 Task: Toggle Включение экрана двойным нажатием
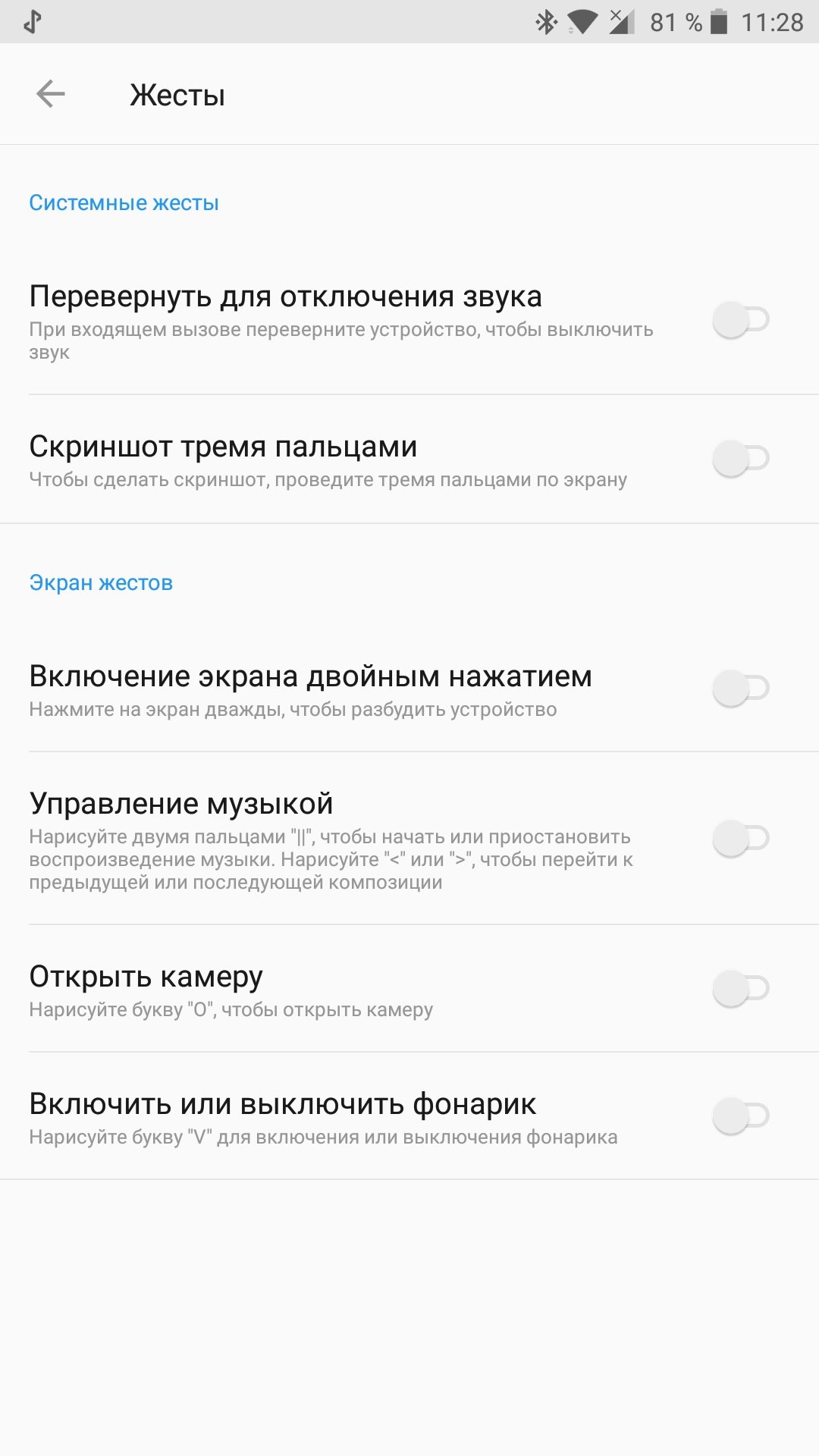click(x=741, y=688)
